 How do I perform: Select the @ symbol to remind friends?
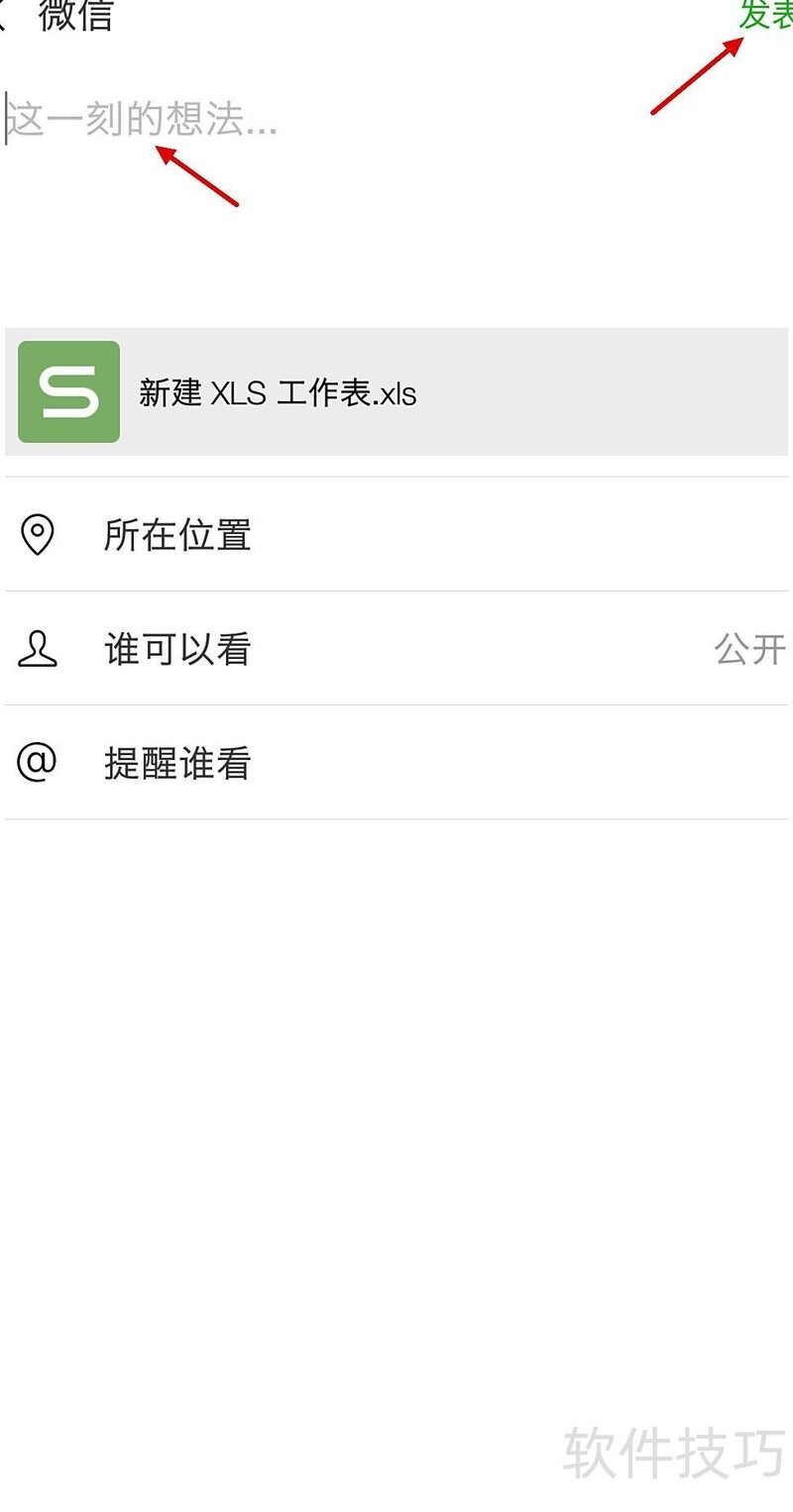pos(38,763)
